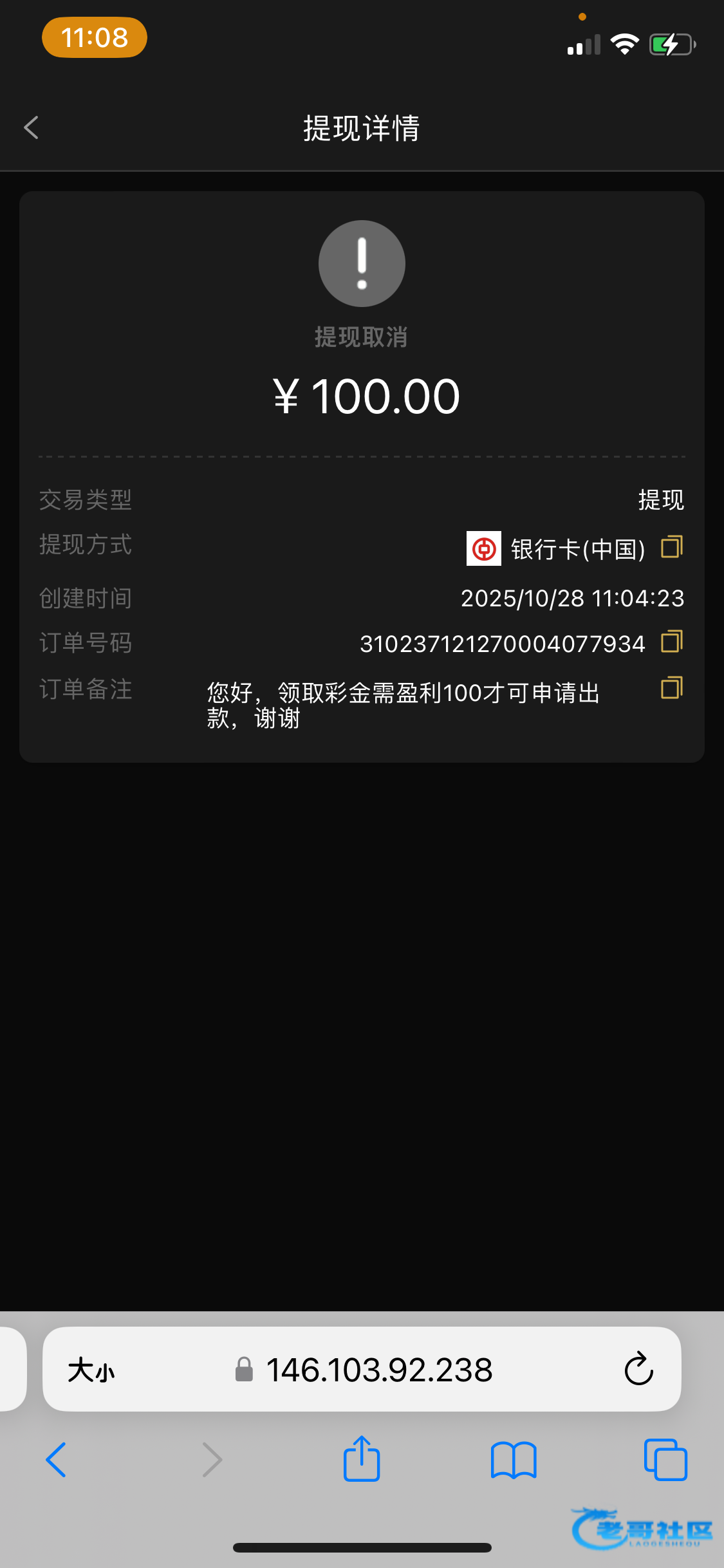
Task: Show all open Safari tabs
Action: pyautogui.click(x=665, y=1459)
